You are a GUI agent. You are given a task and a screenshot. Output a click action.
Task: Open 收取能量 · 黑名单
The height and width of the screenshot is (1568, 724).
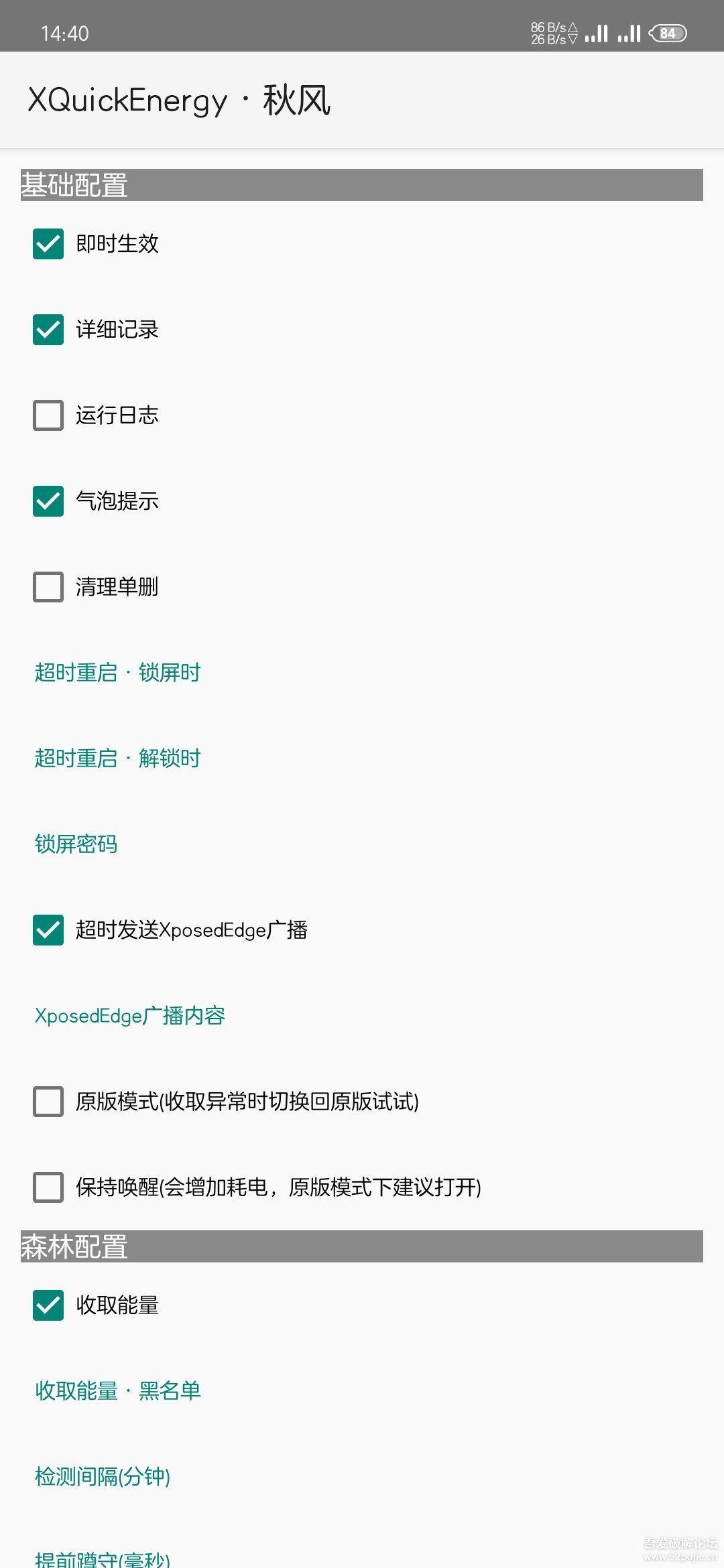click(118, 1391)
